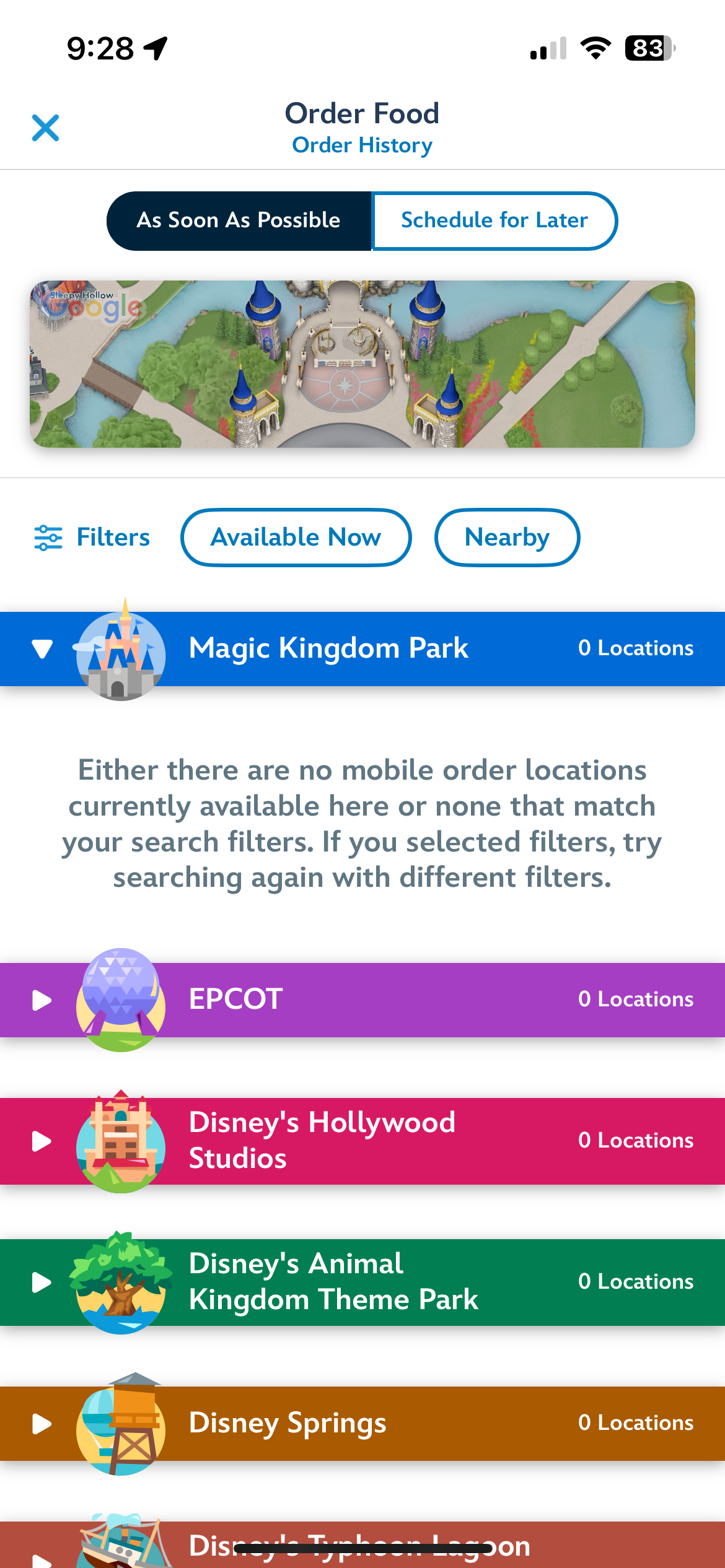Select As Soon As Possible option

point(239,220)
